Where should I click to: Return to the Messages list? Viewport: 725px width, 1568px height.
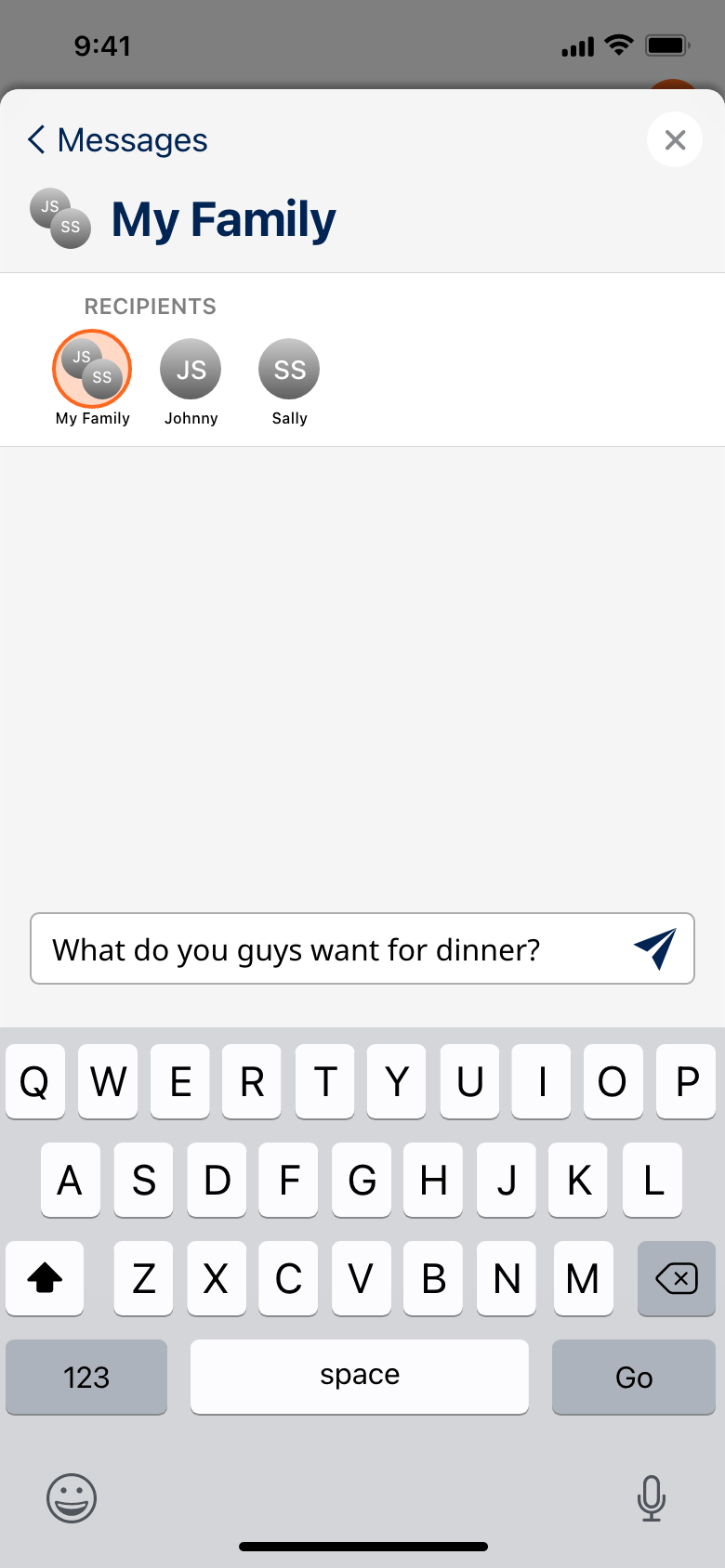[115, 139]
